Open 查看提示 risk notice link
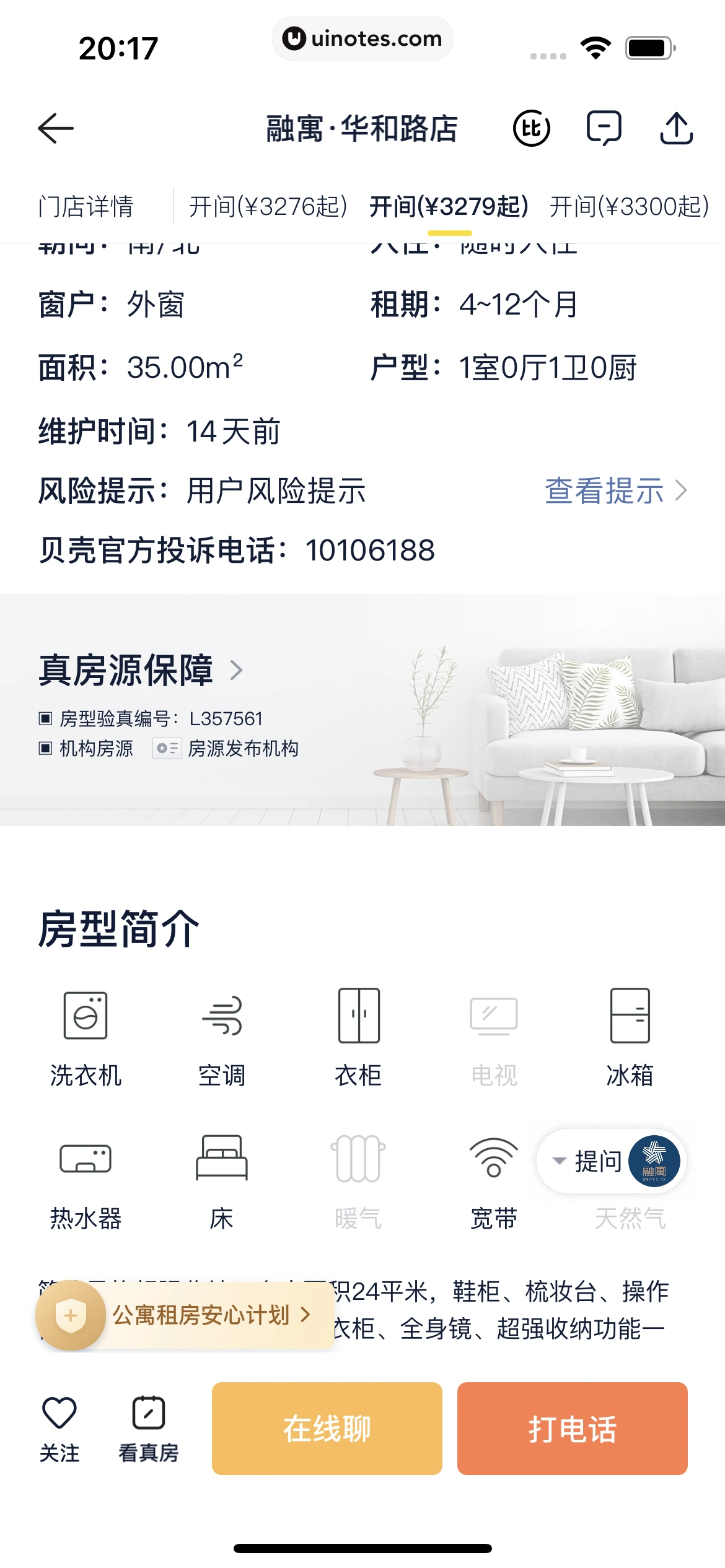 [x=615, y=491]
